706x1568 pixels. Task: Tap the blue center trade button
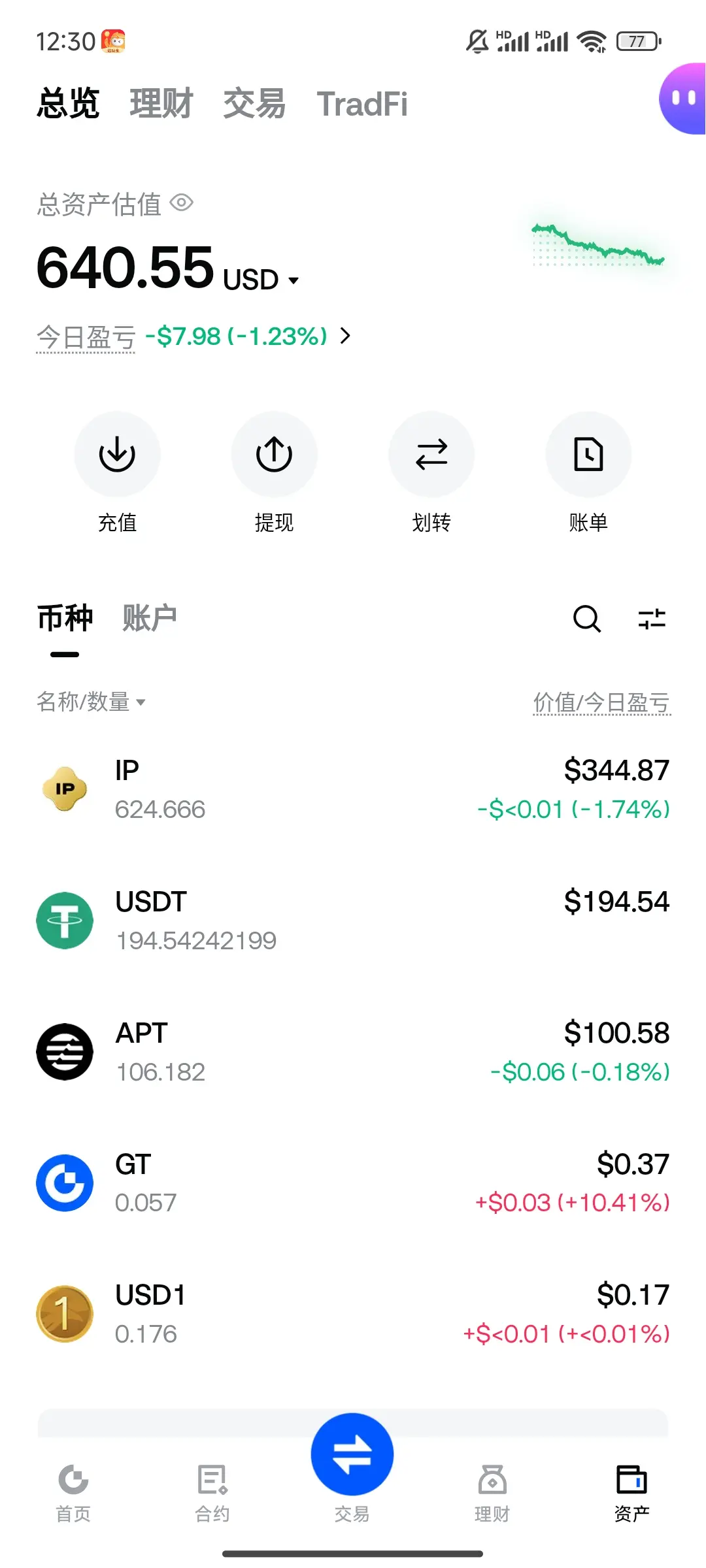352,1454
